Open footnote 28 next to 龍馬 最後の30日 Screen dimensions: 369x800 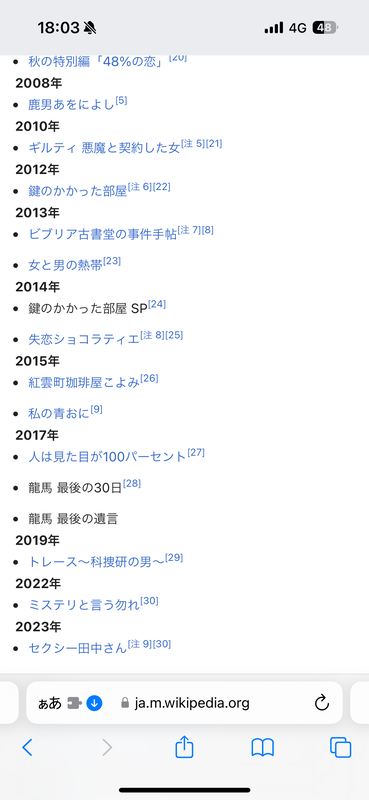point(132,483)
